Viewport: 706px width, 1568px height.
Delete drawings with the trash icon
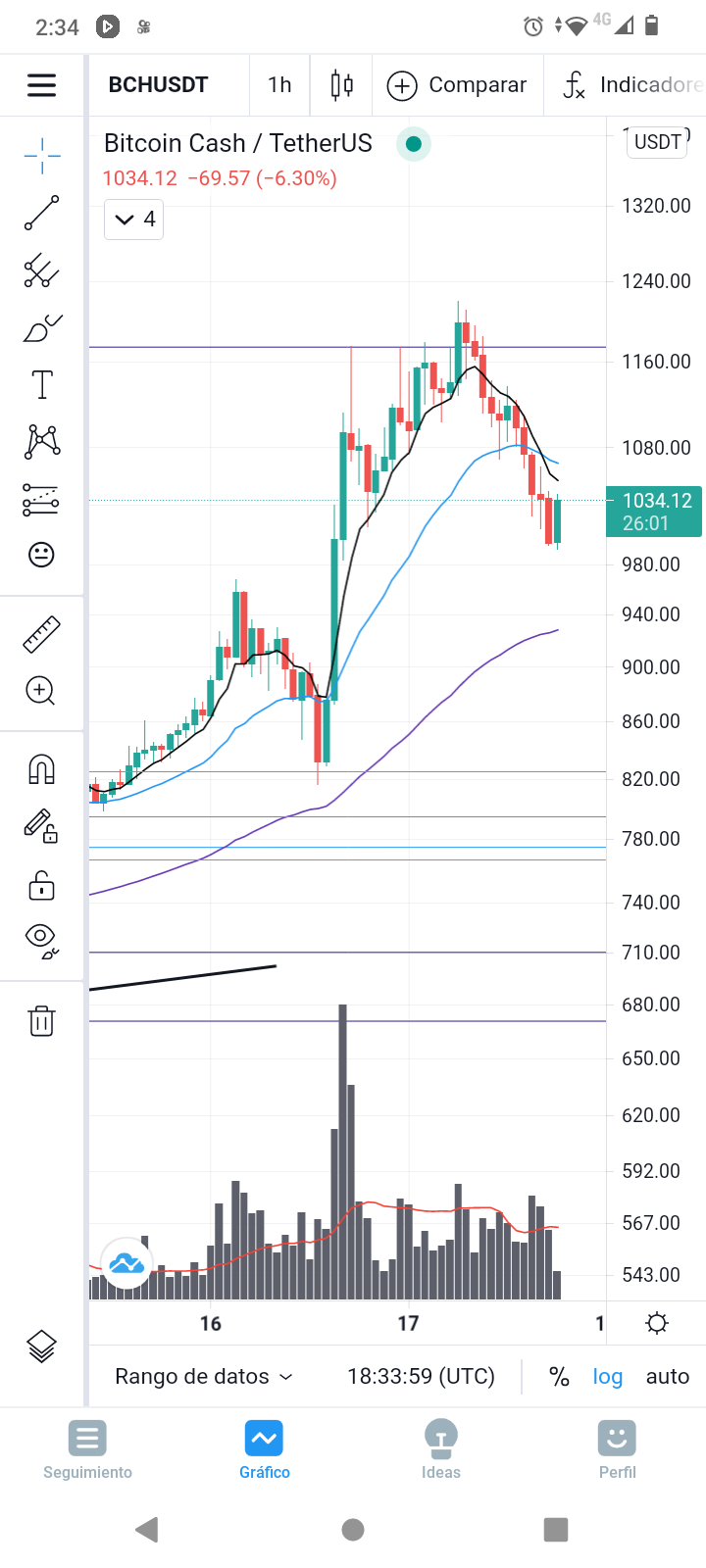click(41, 1021)
